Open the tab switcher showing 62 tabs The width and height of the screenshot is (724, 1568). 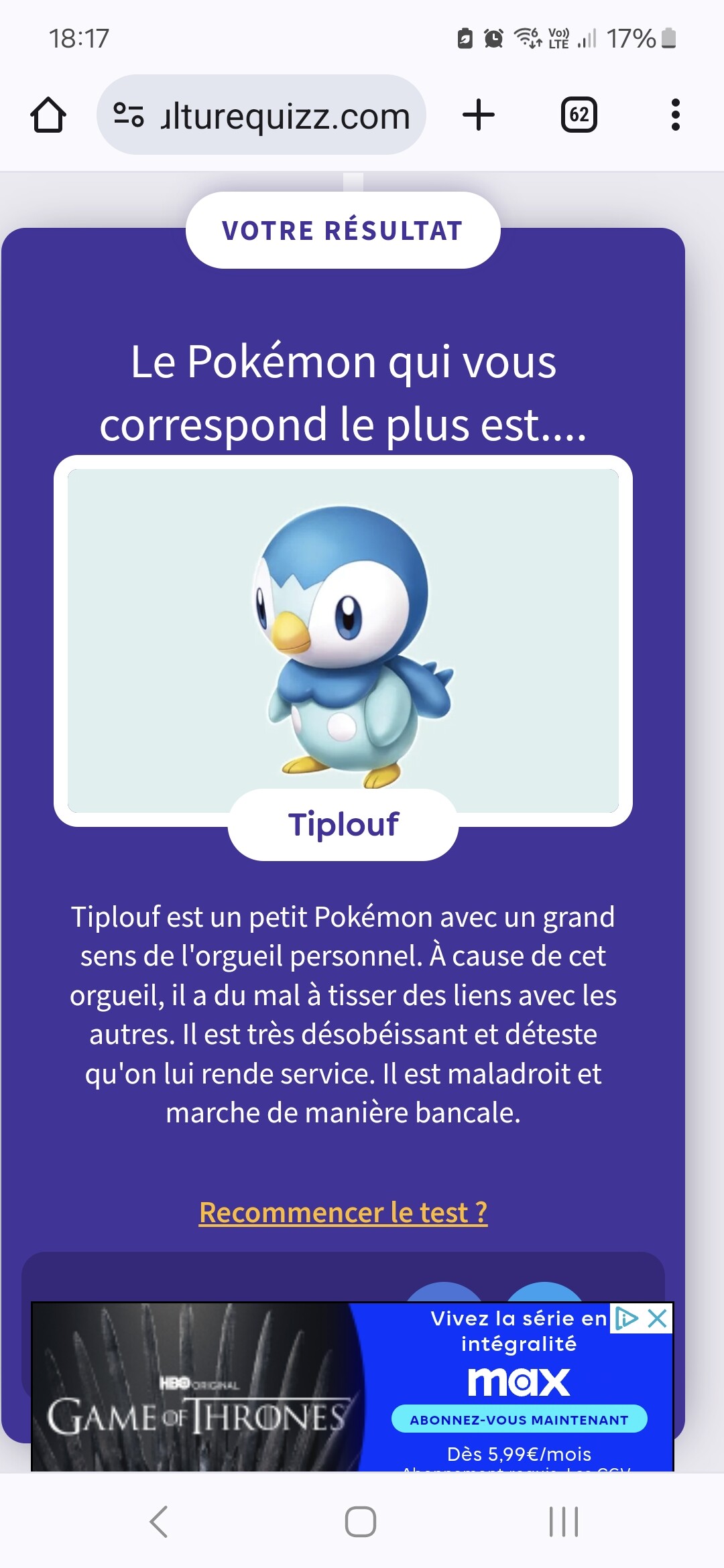579,115
